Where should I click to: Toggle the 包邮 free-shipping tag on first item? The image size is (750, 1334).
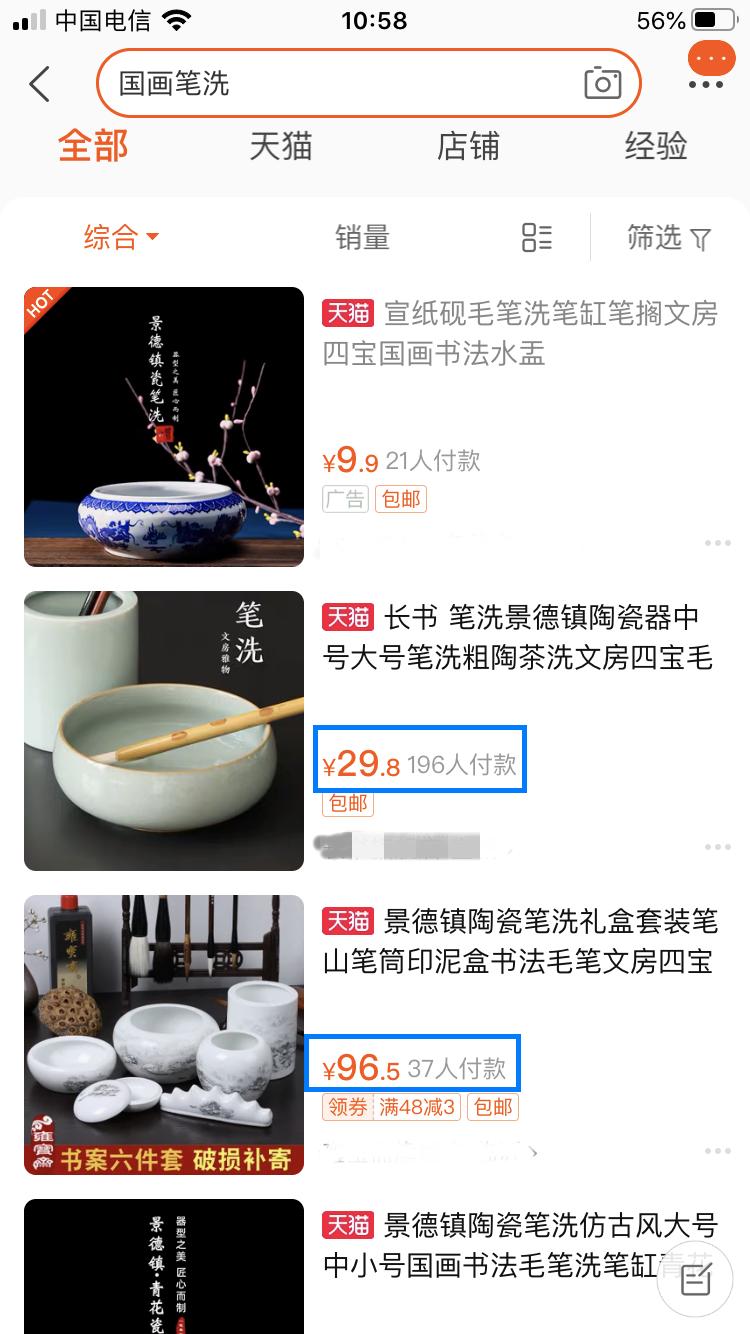click(401, 499)
